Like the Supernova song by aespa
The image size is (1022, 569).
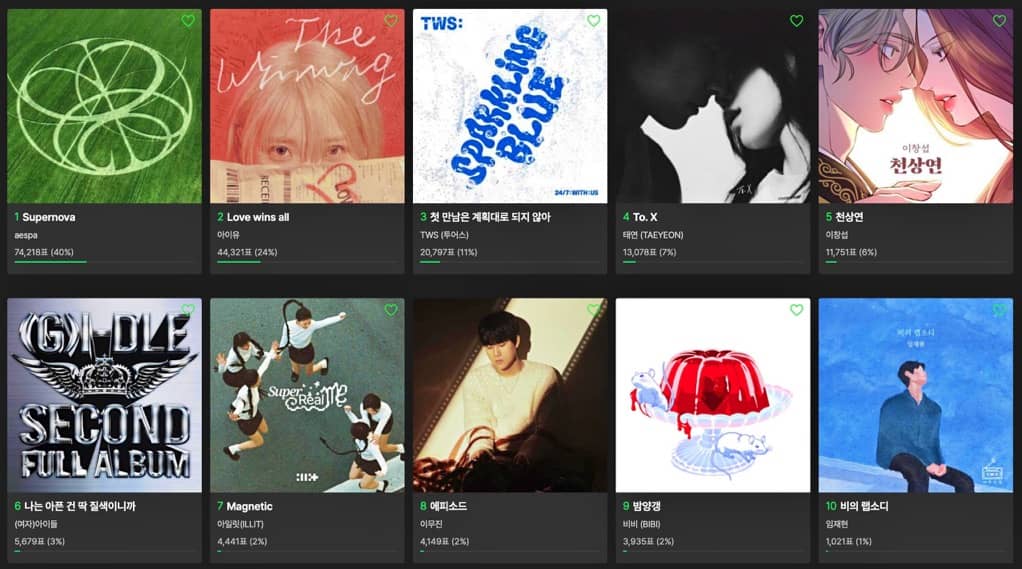(x=188, y=21)
